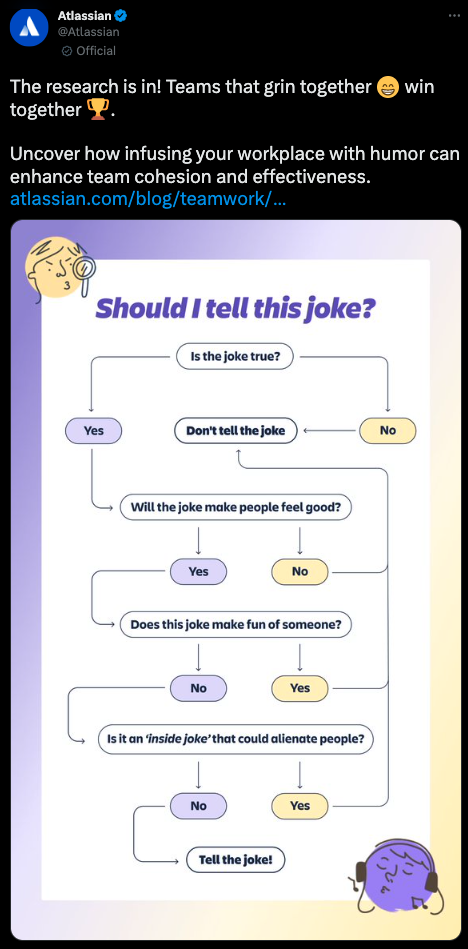Open the tweet's three-dot overflow menu

point(453,15)
